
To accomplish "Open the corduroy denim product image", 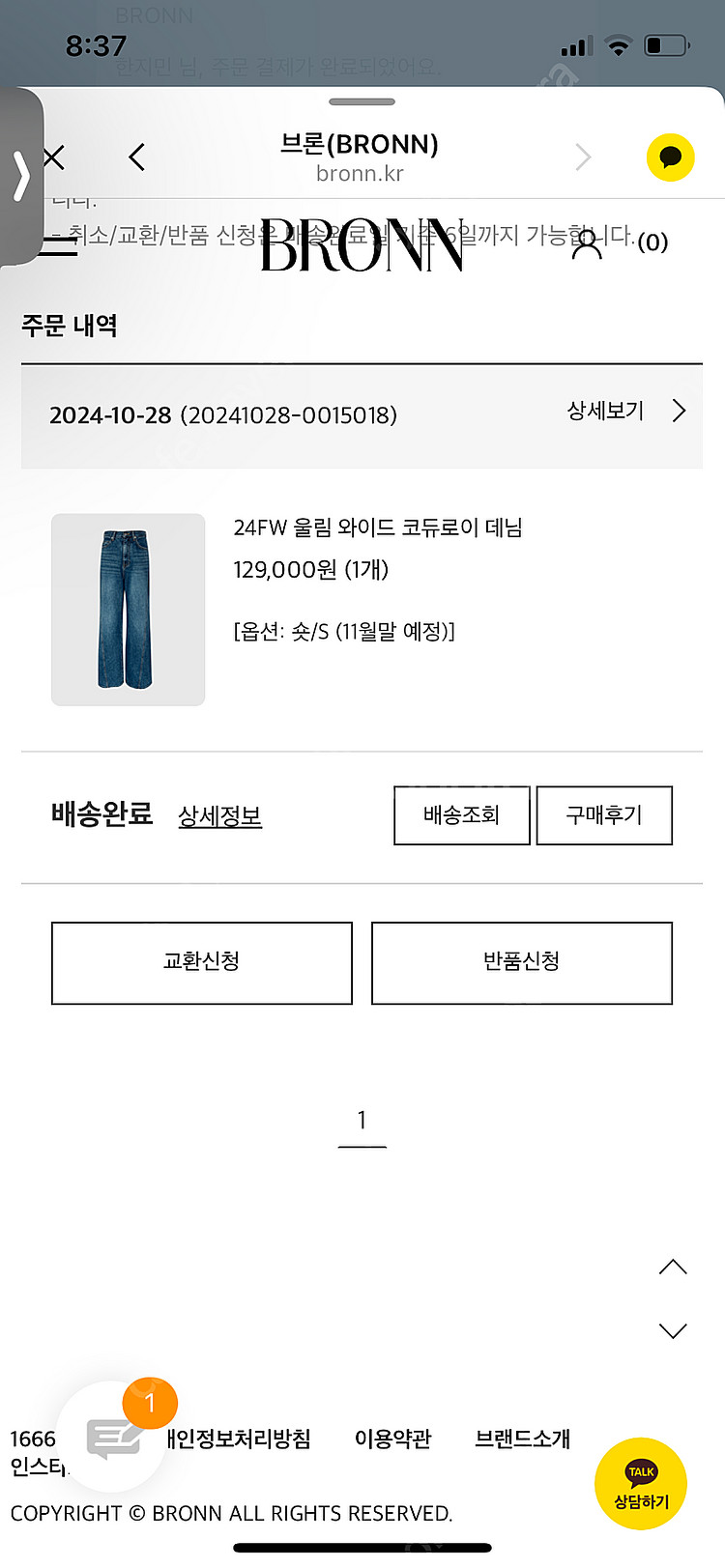I will [x=128, y=610].
